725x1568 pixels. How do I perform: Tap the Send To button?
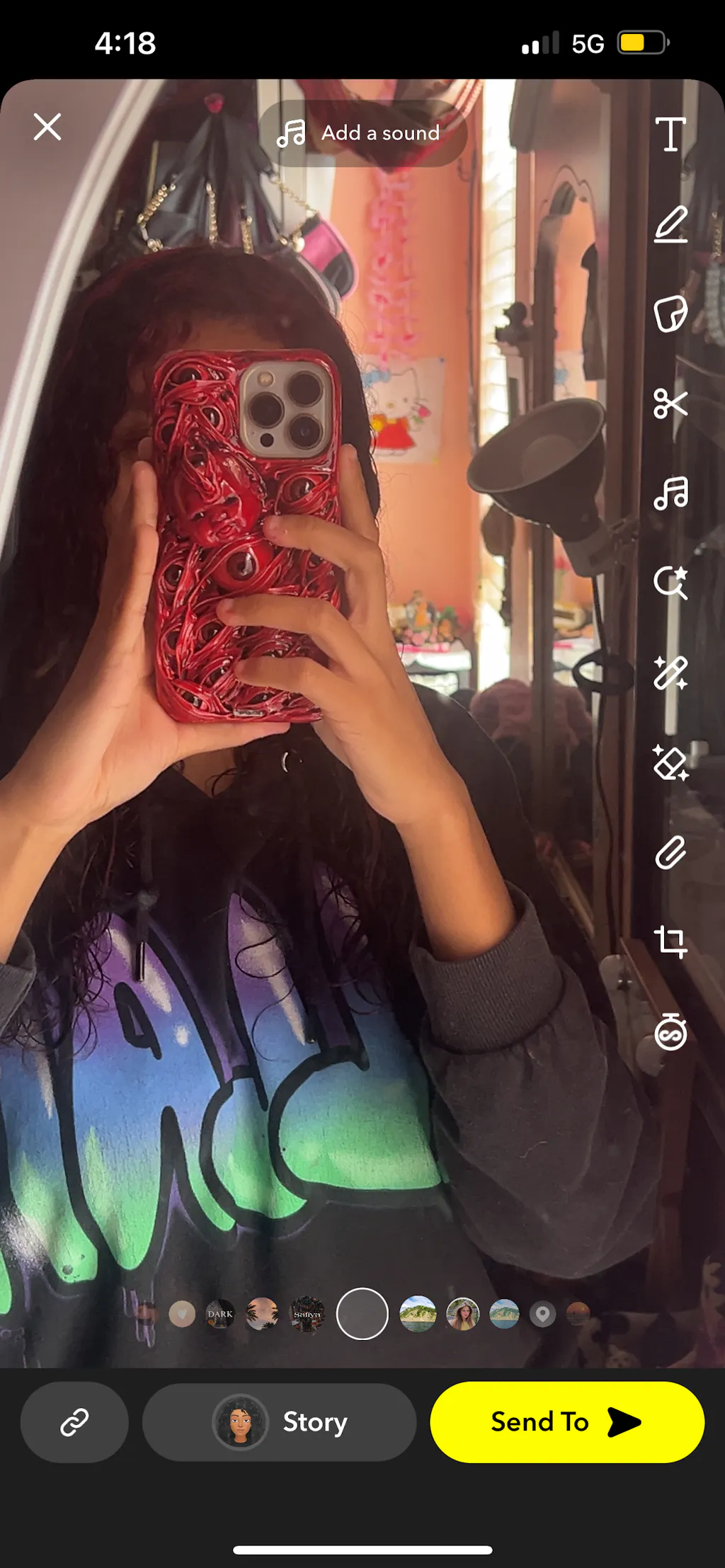point(566,1422)
